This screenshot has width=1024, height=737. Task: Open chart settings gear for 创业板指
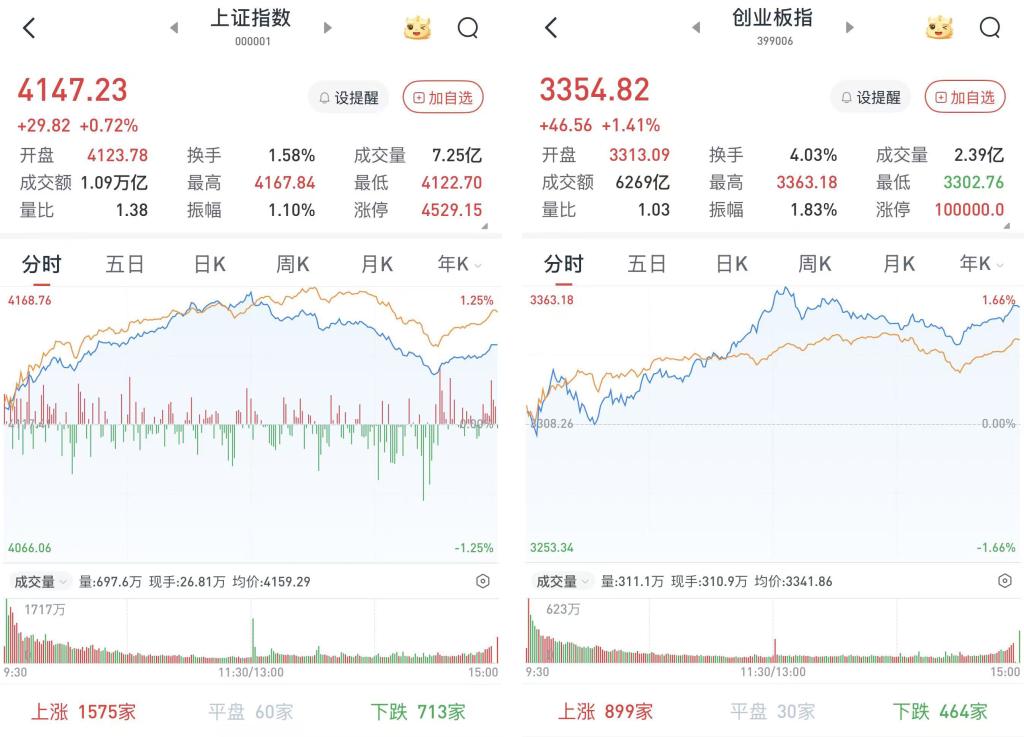click(x=1004, y=581)
